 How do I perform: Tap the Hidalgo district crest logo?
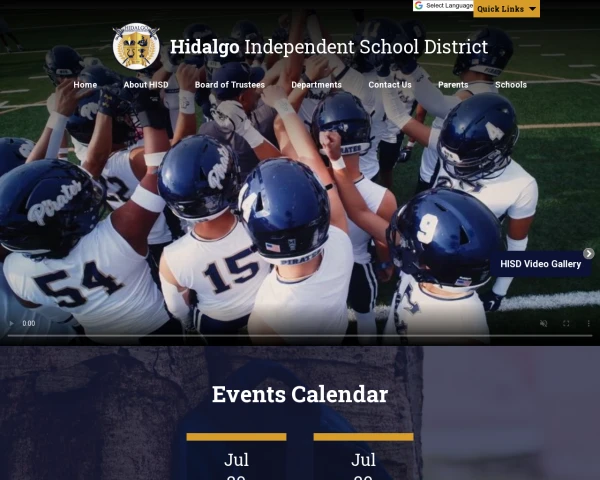pos(136,46)
